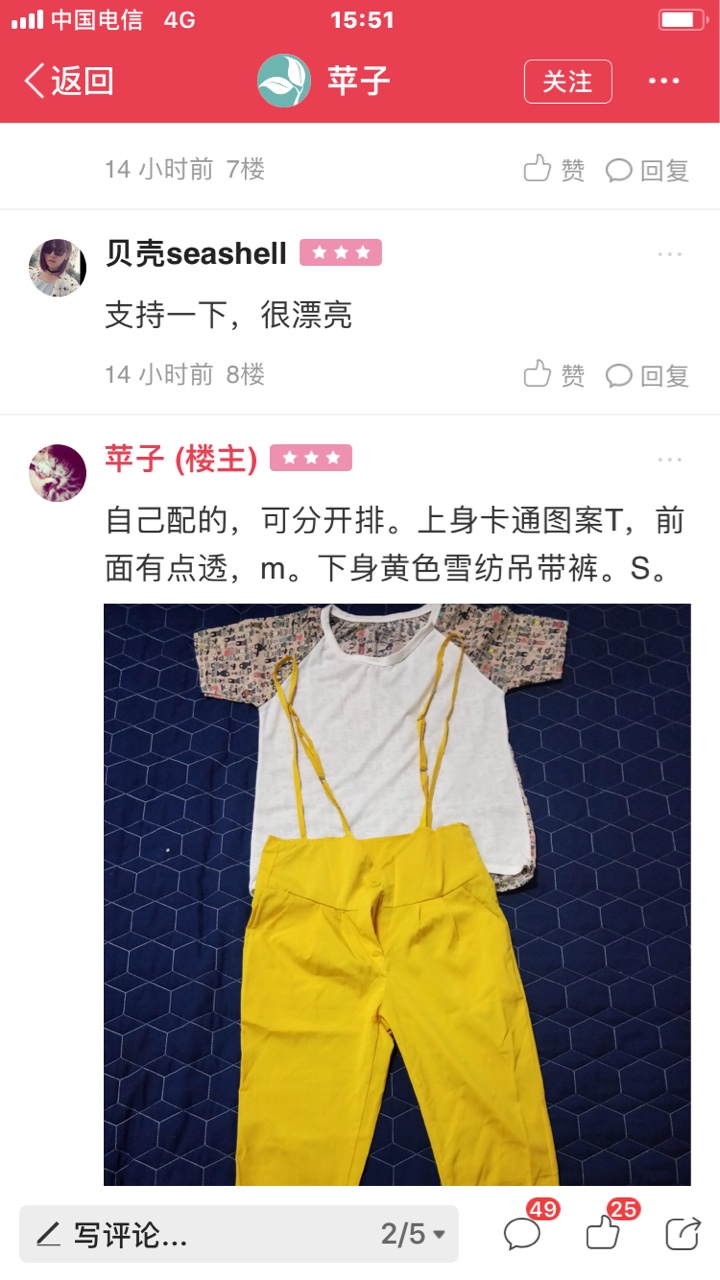720x1280 pixels.
Task: Reply to 贝壳seashell's comment
Action: [x=648, y=375]
